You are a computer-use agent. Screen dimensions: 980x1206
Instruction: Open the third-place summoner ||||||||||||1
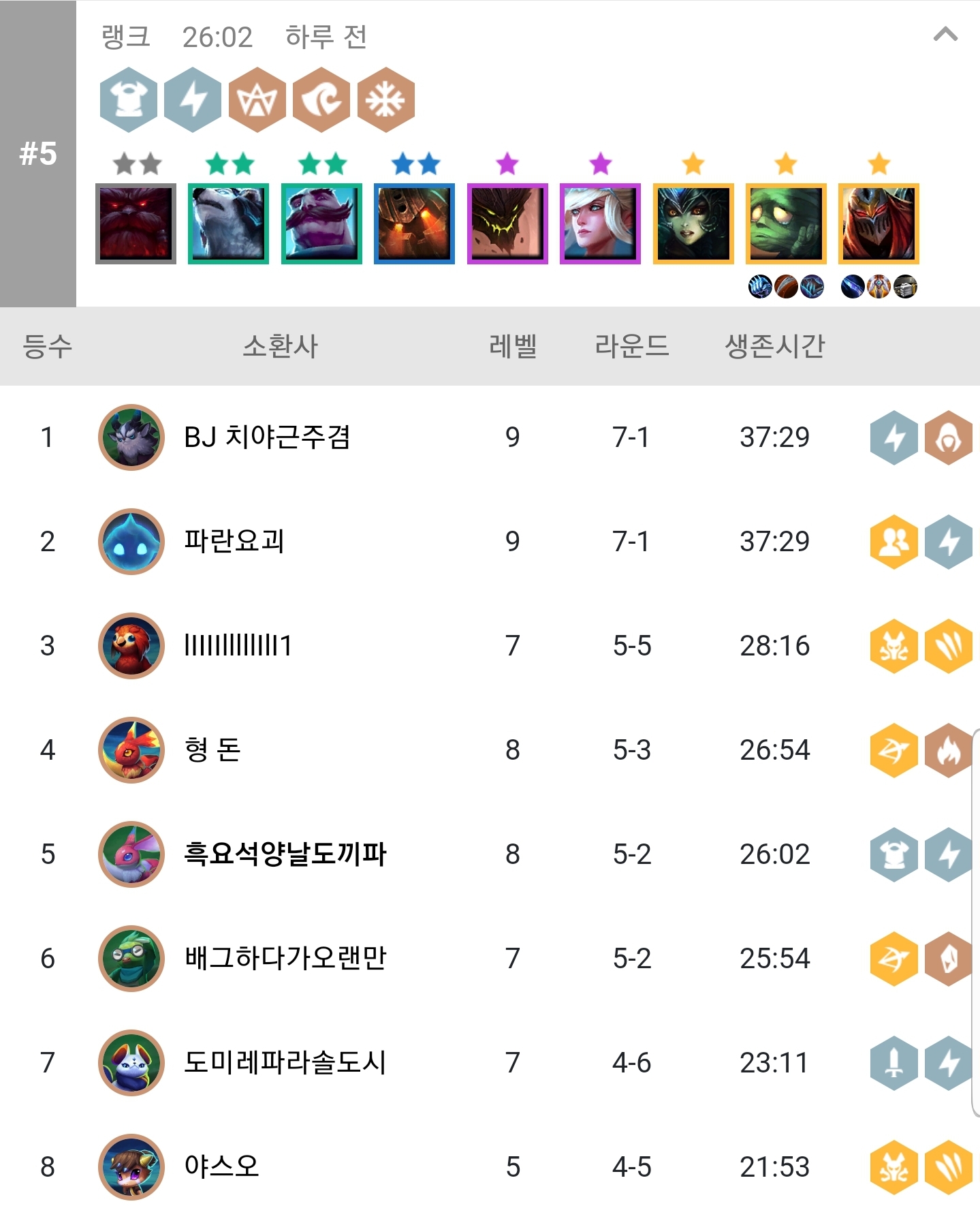pos(238,645)
